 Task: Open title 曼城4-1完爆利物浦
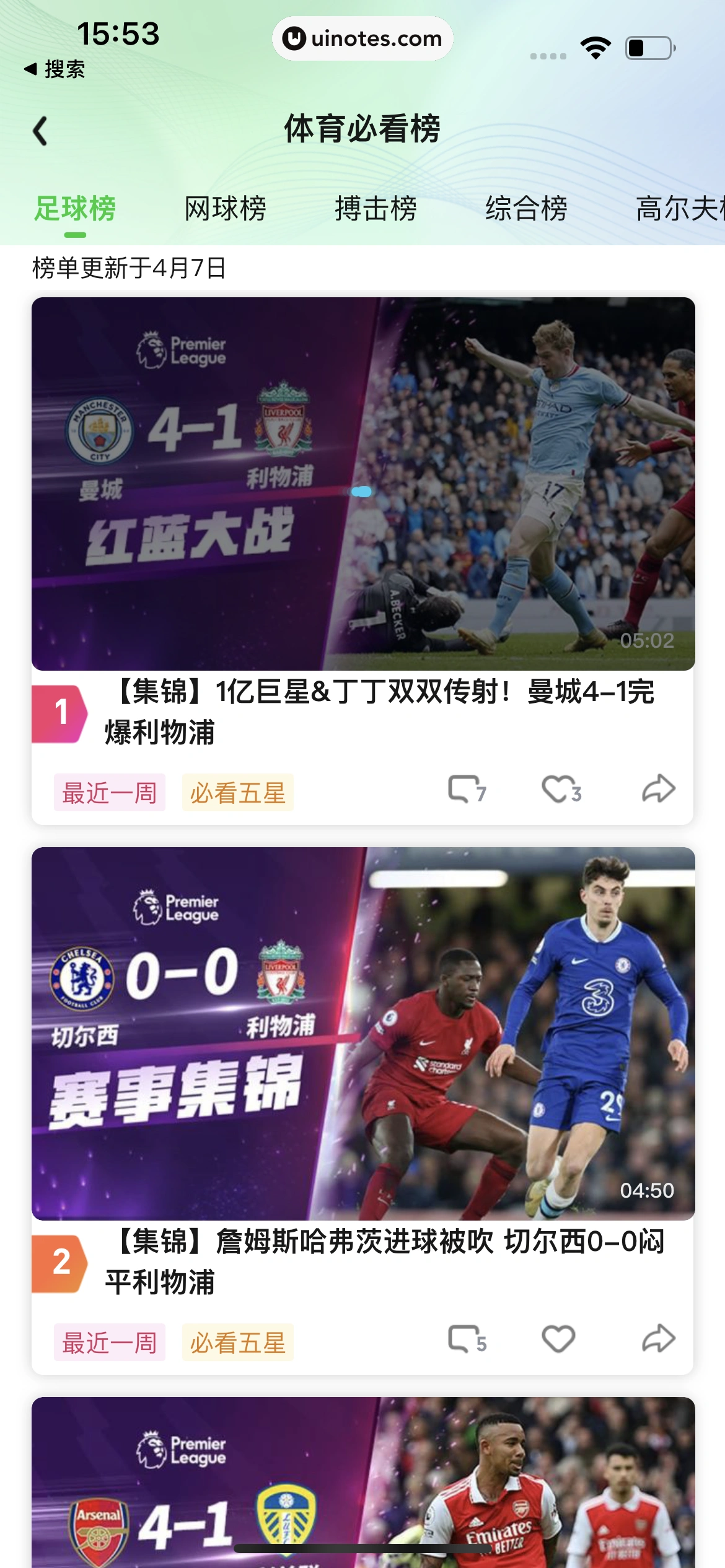tap(379, 712)
